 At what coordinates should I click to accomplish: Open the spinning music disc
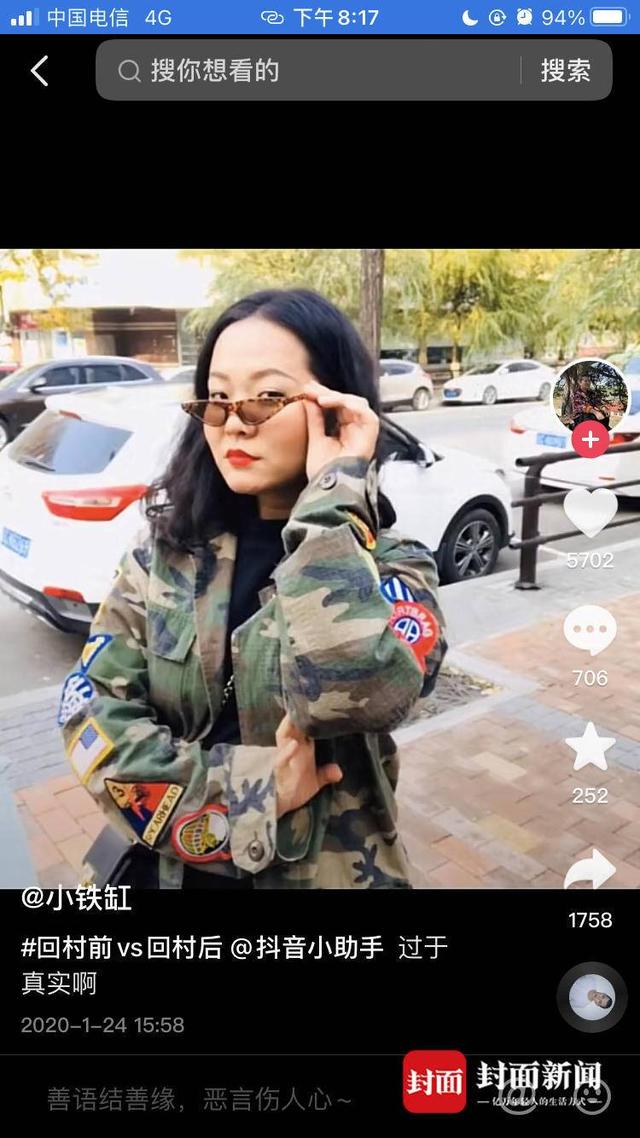click(592, 996)
